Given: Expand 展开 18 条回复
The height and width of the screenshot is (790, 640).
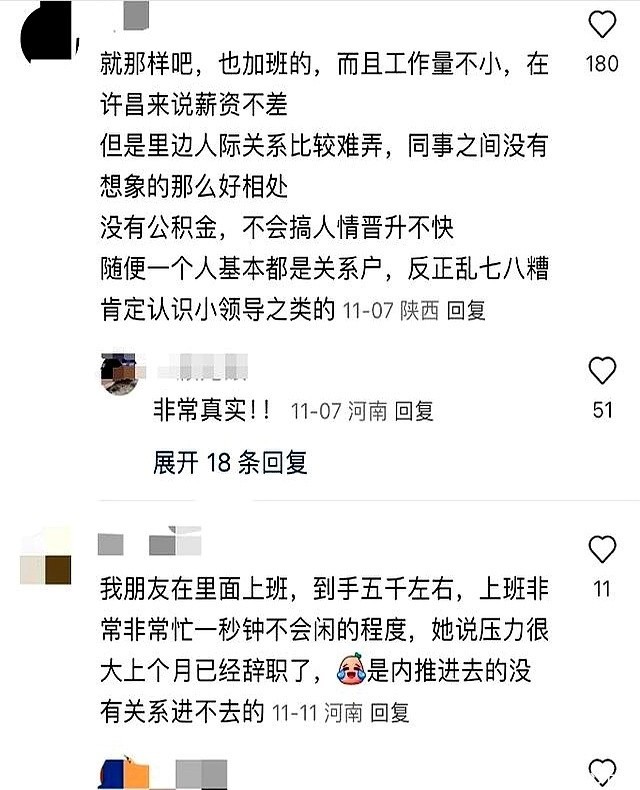Looking at the screenshot, I should pyautogui.click(x=230, y=462).
